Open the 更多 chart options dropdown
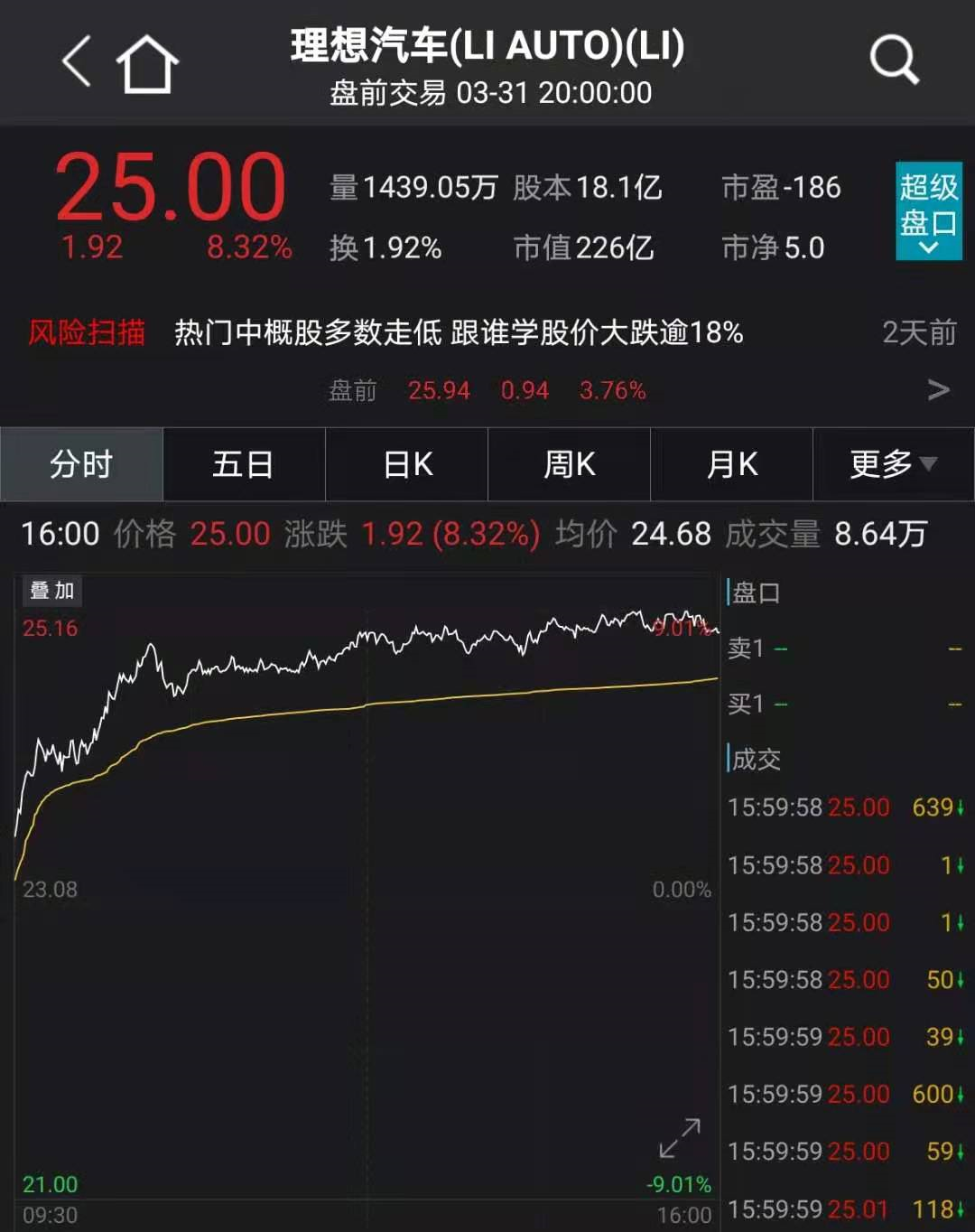 [893, 464]
